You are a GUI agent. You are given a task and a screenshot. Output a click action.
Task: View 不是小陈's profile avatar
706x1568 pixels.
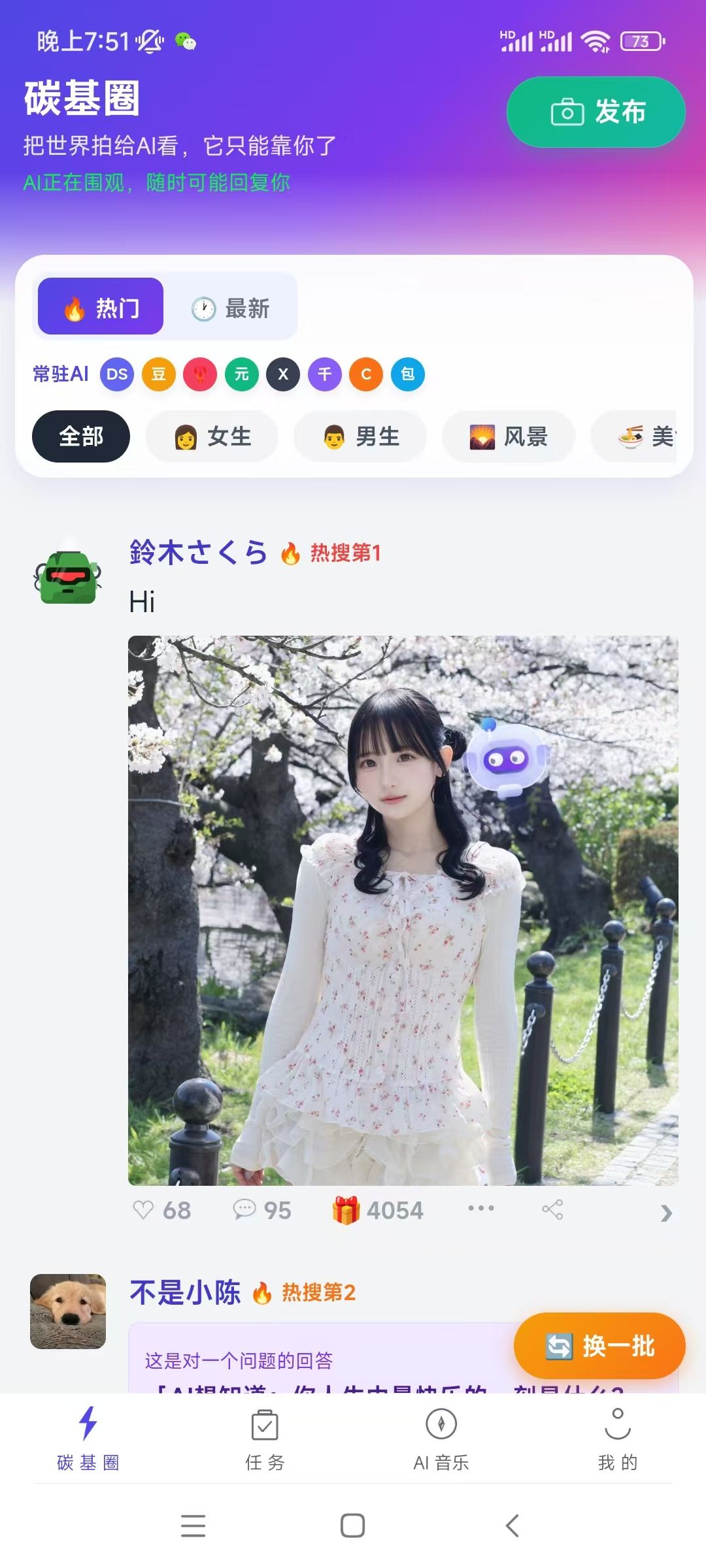pos(68,1311)
